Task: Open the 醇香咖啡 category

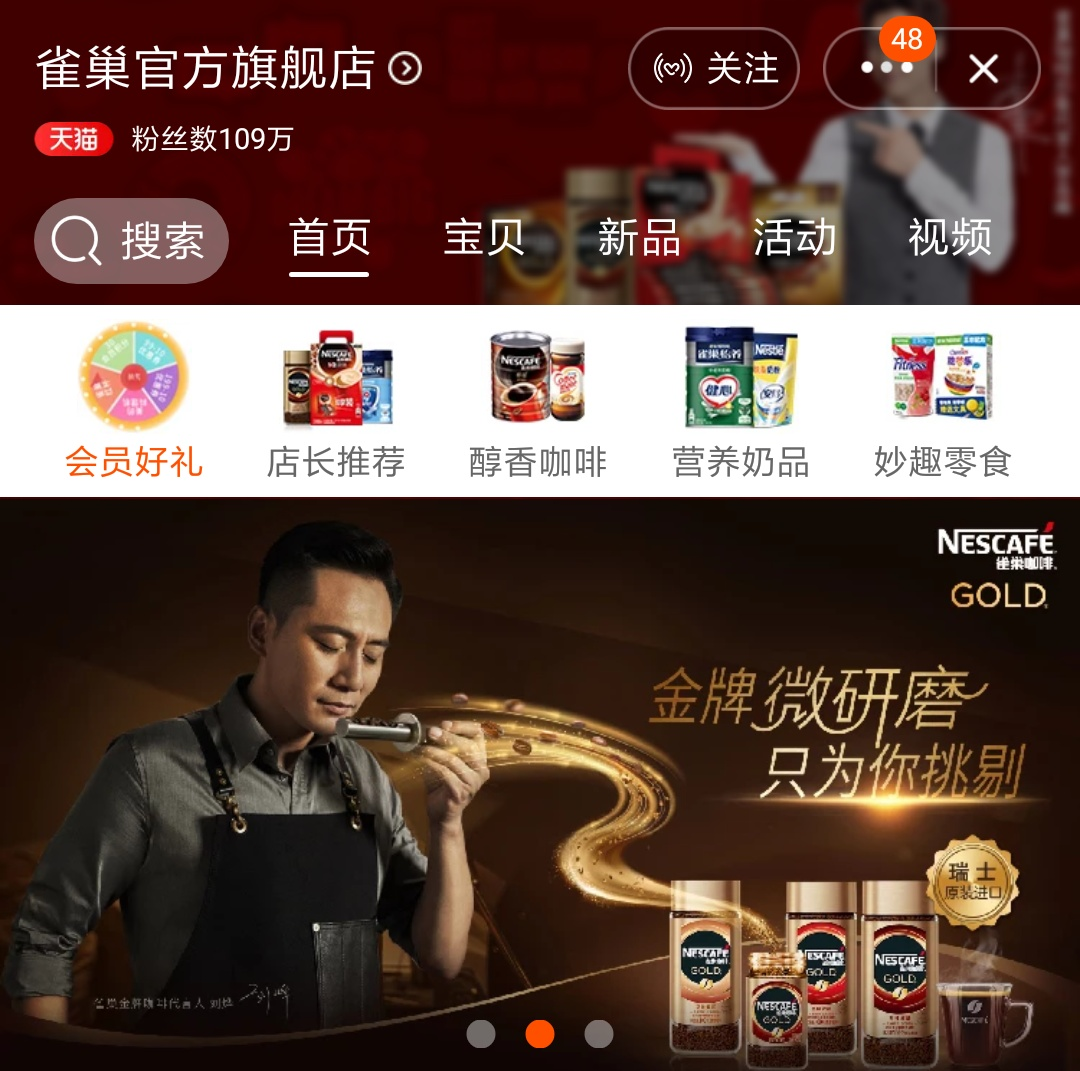Action: (538, 402)
